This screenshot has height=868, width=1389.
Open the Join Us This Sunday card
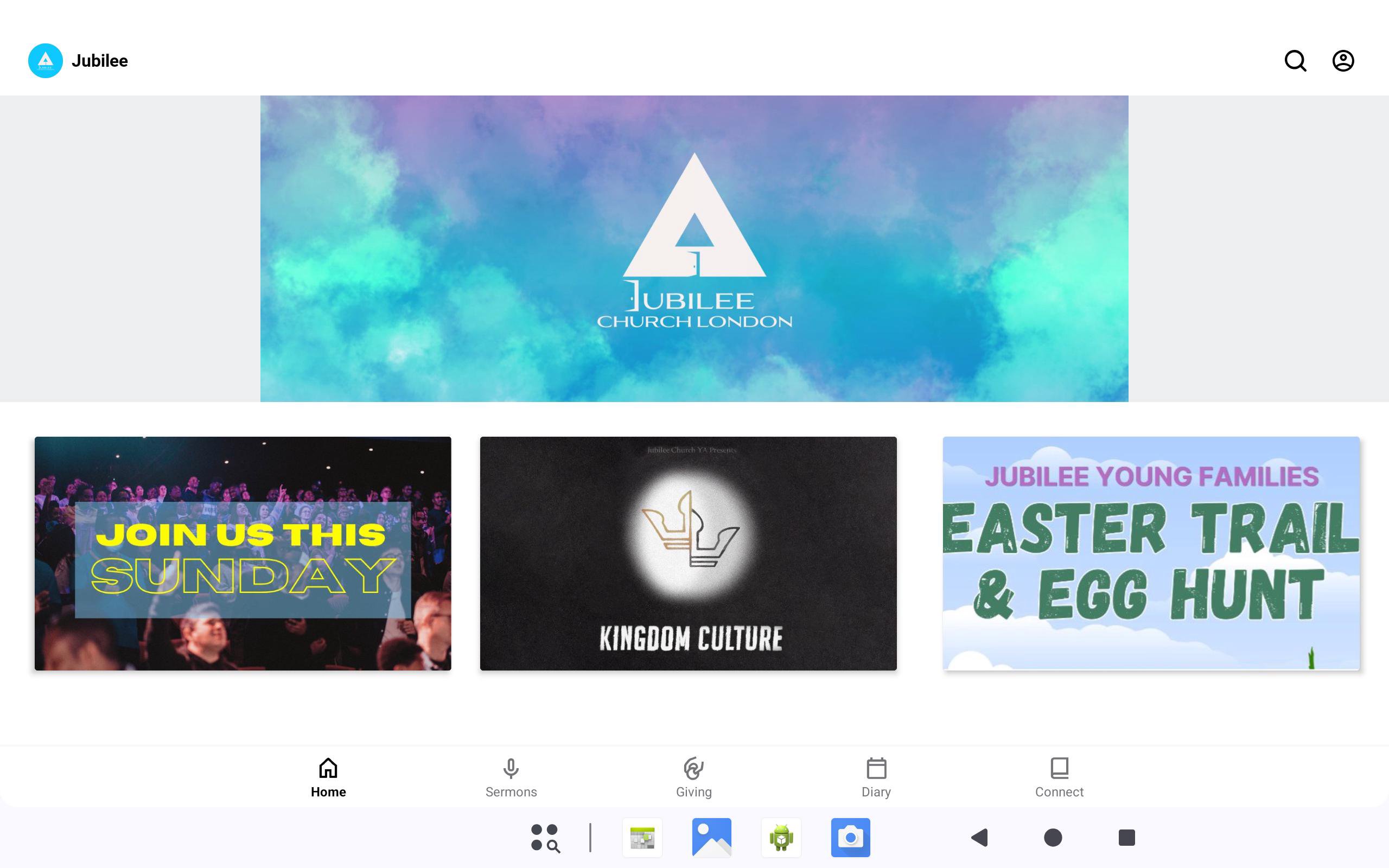click(243, 553)
